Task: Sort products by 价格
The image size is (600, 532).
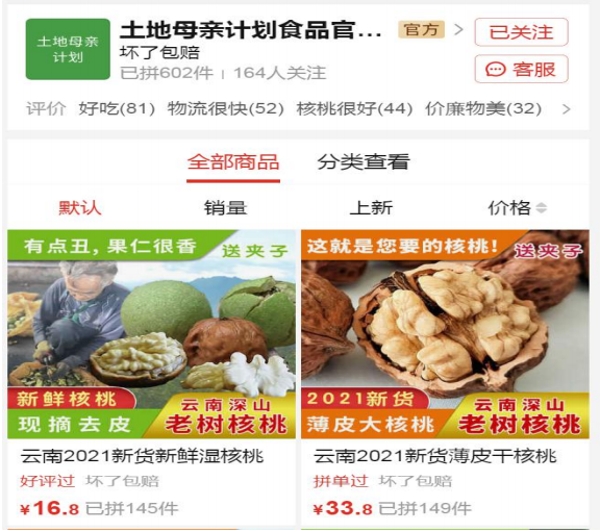Action: (516, 208)
